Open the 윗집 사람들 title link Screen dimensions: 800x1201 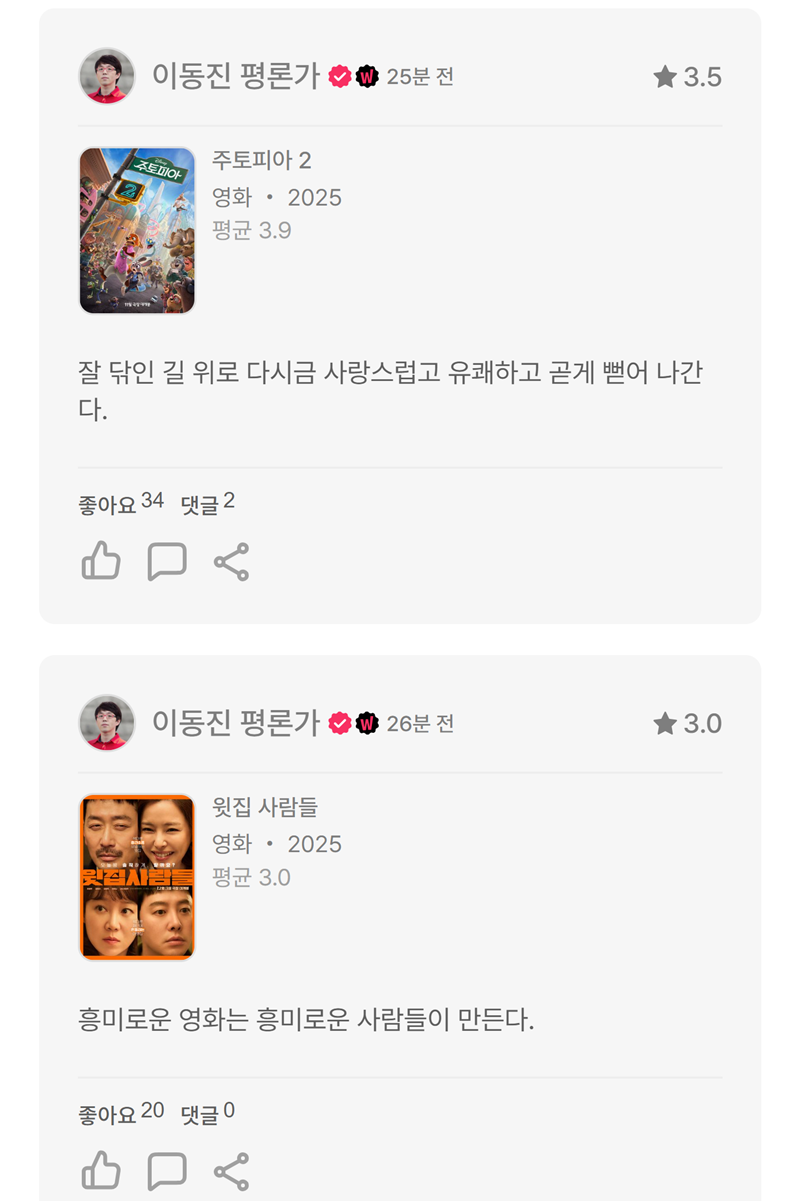click(x=265, y=807)
